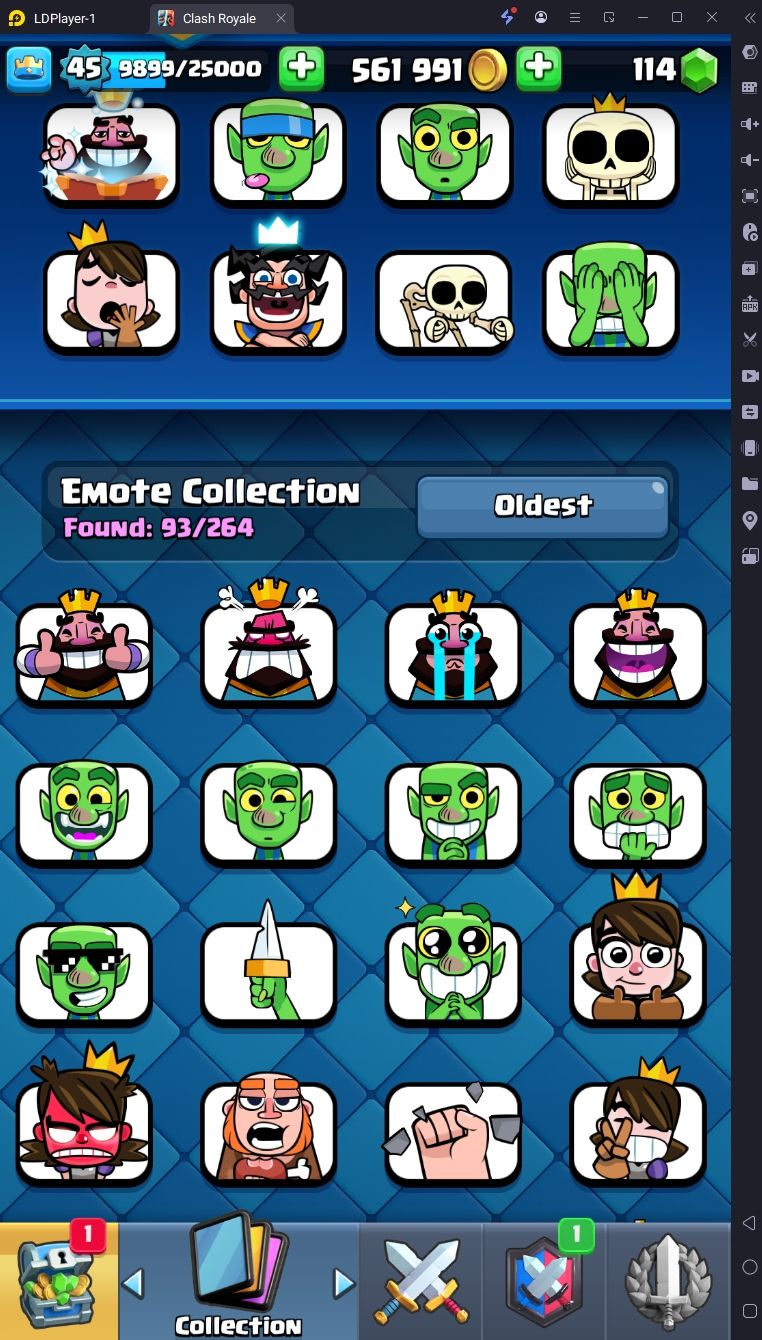The image size is (762, 1340).
Task: Tap the left arrow beside the Collection tab
Action: (x=133, y=1283)
